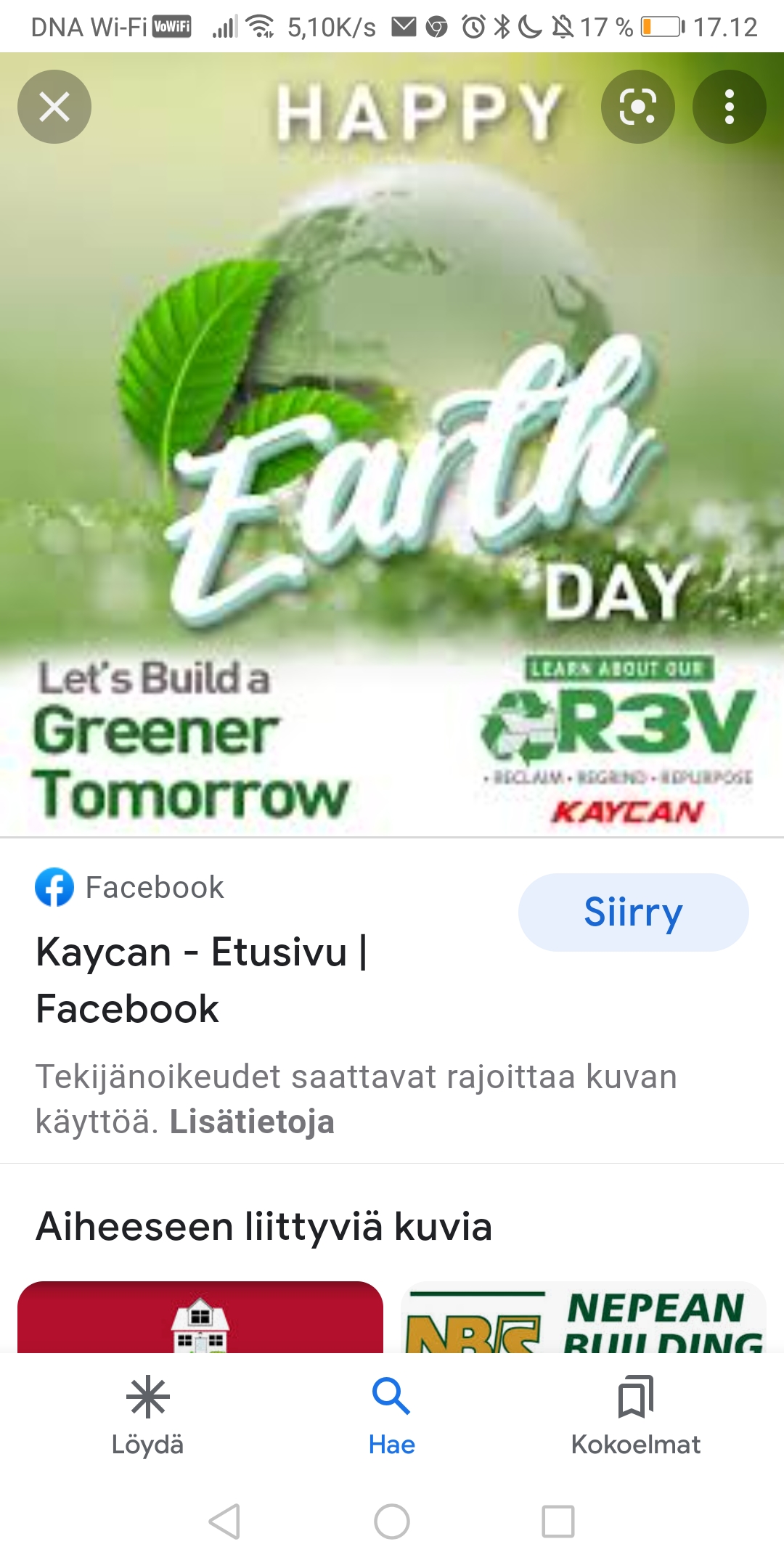
Task: Tap the system home button
Action: pyautogui.click(x=392, y=1521)
